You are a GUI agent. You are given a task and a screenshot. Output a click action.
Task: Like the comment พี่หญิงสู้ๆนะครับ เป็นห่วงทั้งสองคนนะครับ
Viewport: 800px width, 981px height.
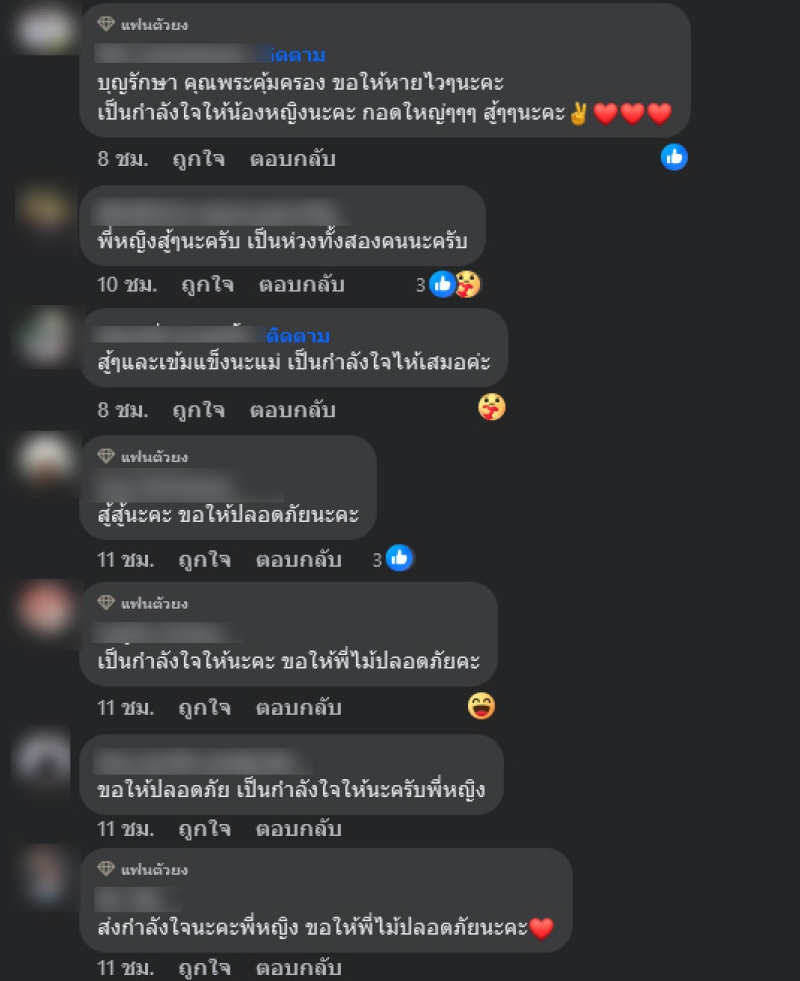tap(207, 284)
